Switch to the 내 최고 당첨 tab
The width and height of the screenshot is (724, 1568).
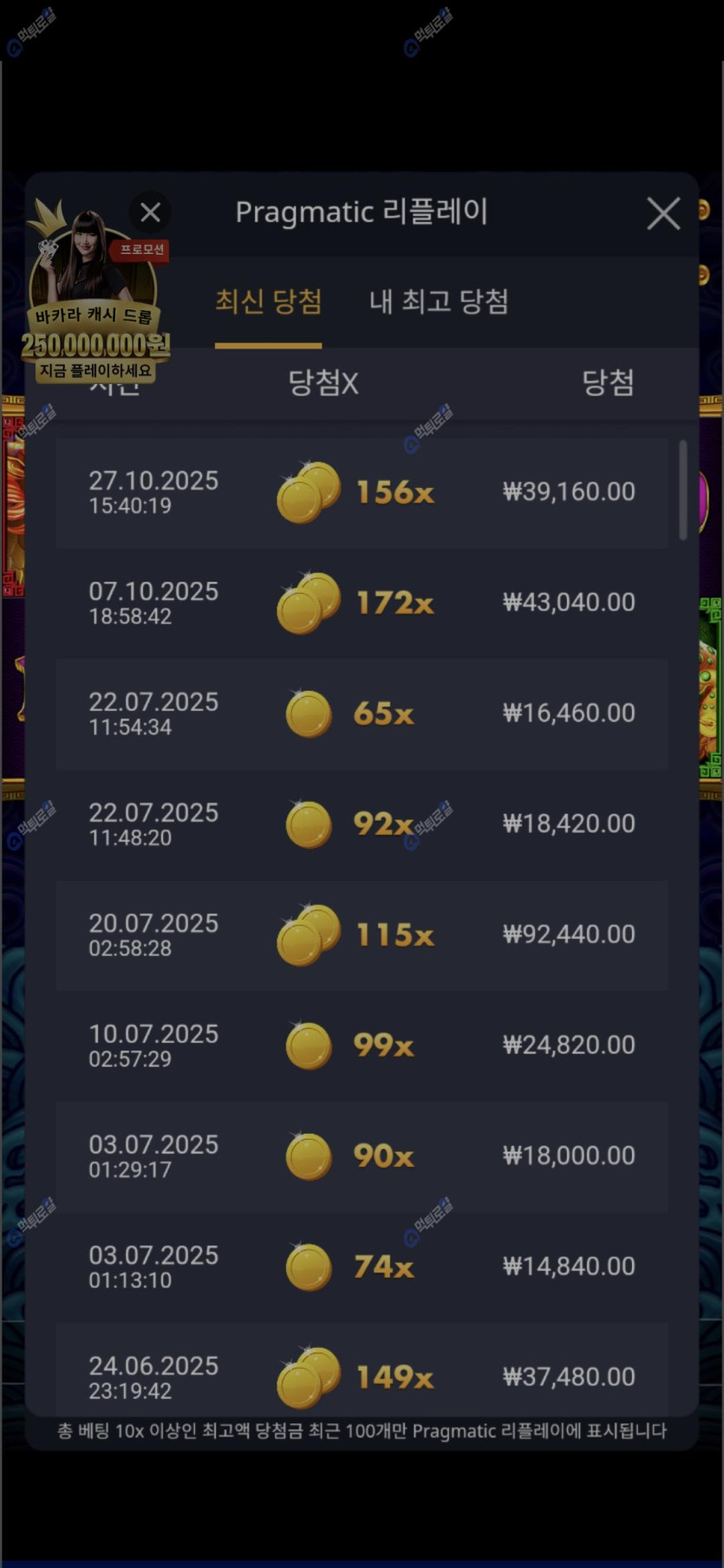click(x=439, y=302)
